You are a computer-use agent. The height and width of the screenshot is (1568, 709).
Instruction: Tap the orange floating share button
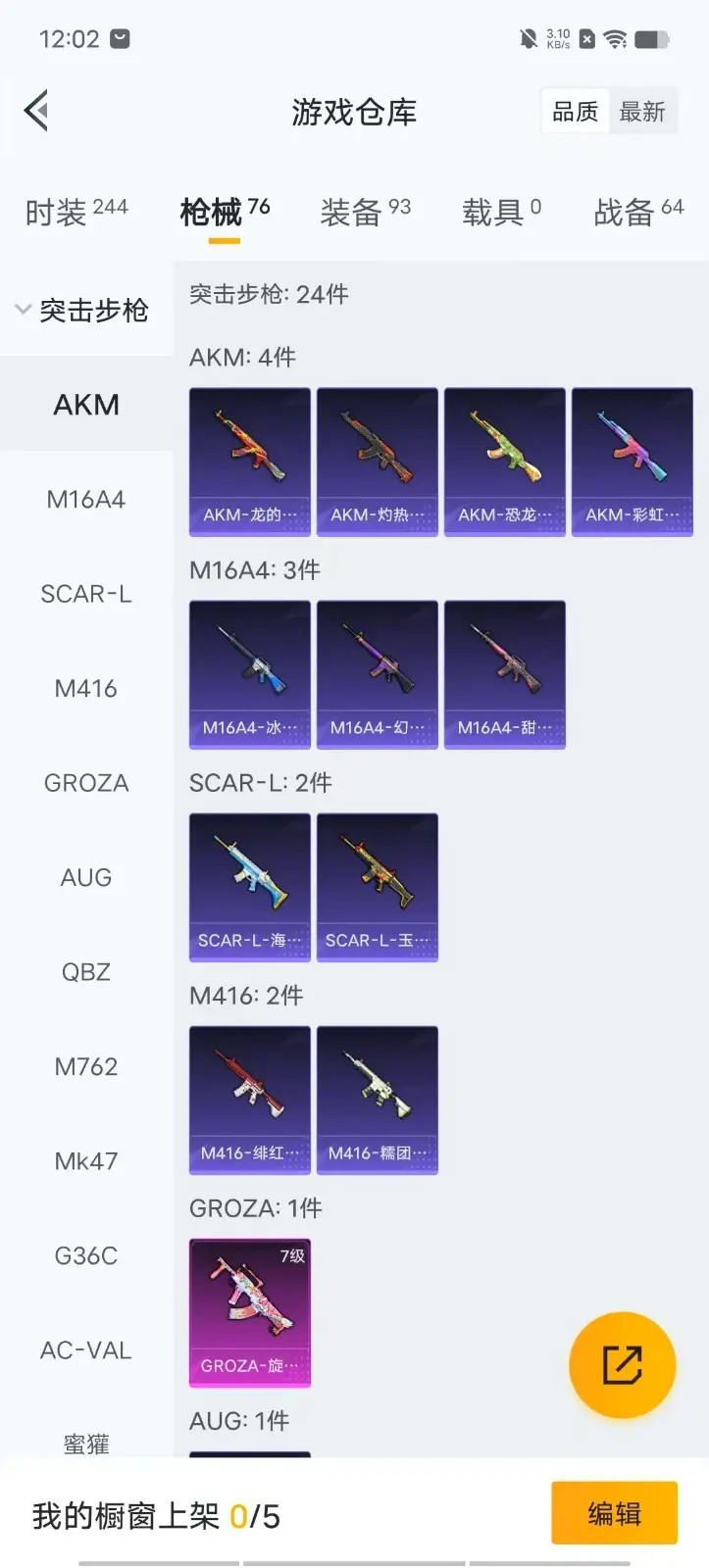click(x=622, y=1364)
